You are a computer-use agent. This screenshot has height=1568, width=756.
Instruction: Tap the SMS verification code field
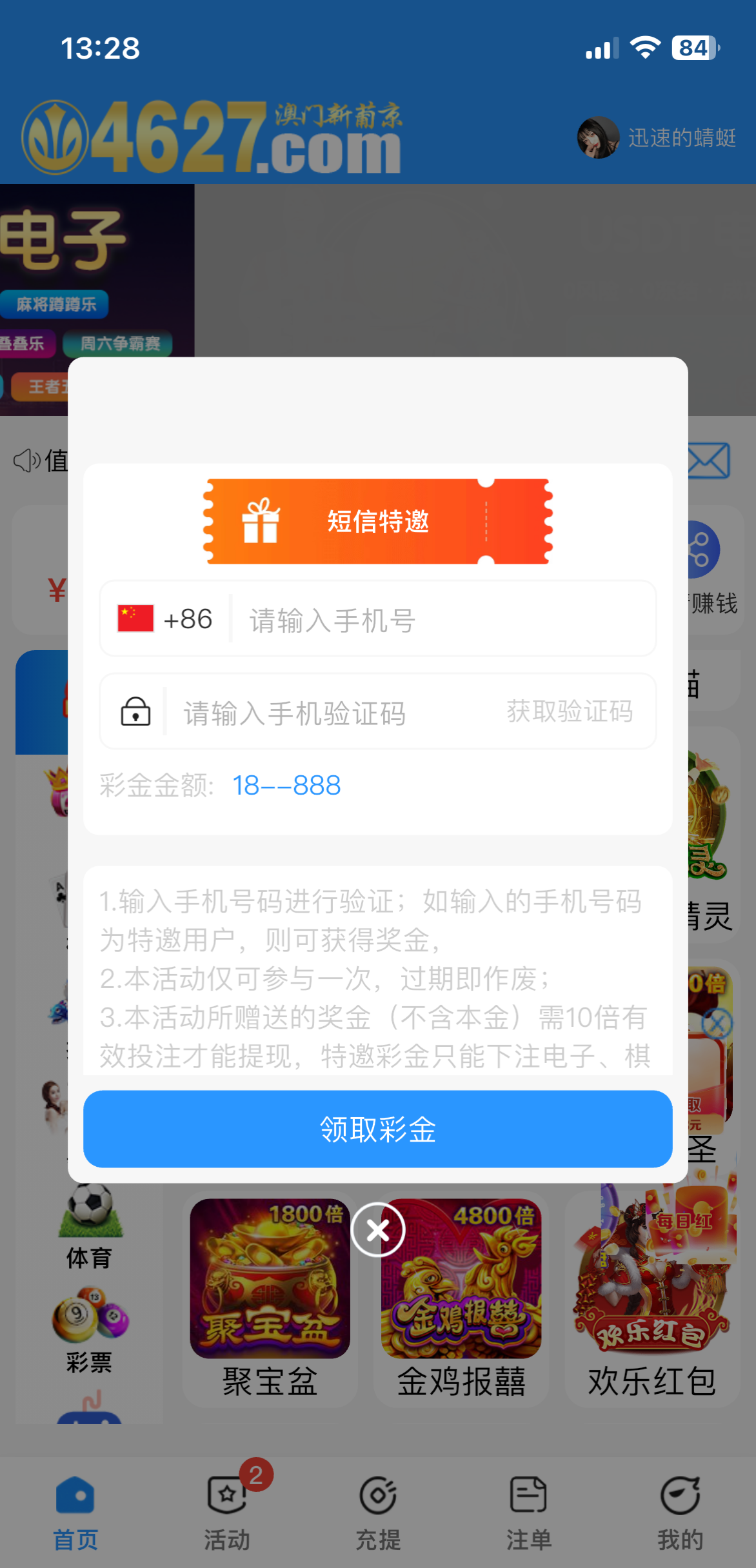[329, 713]
